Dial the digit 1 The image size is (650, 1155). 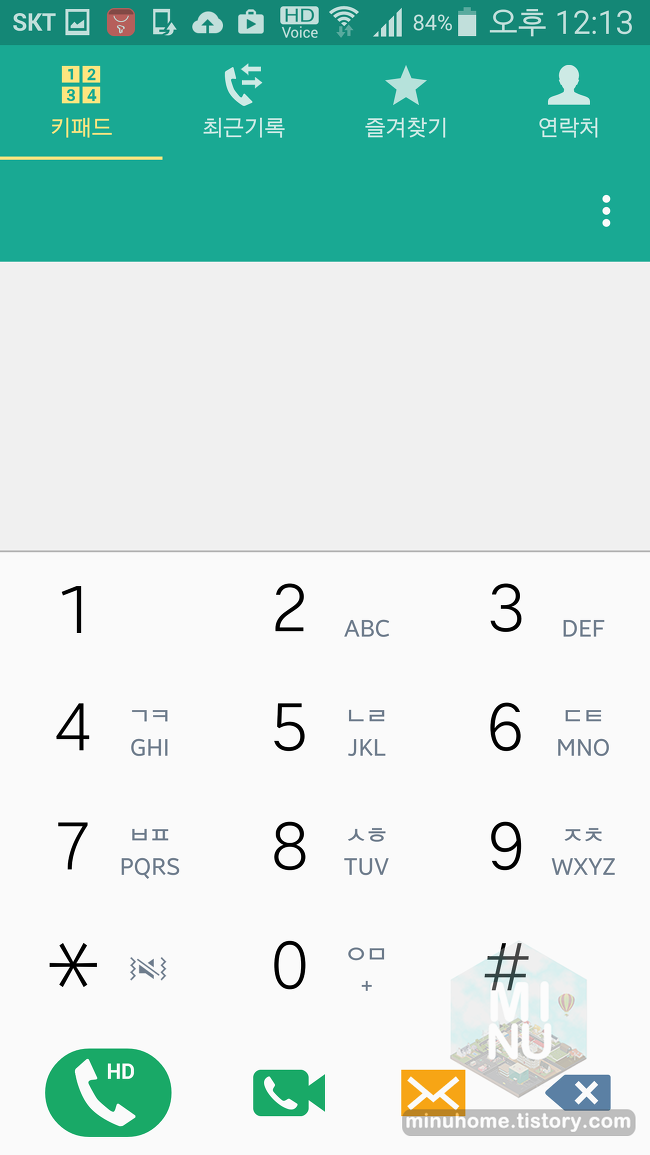click(108, 610)
